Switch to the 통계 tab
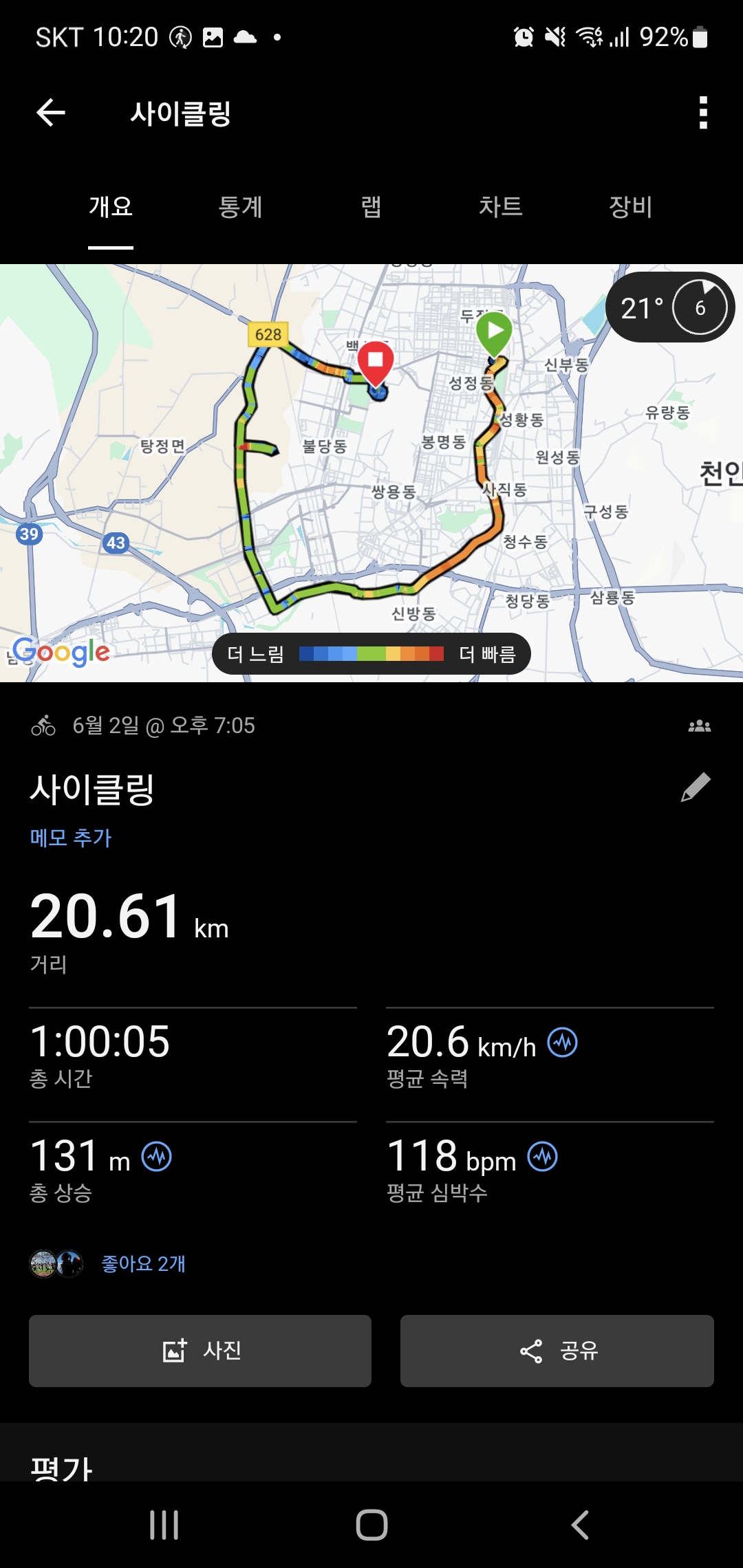Screen dimensions: 743x1568 [x=240, y=206]
